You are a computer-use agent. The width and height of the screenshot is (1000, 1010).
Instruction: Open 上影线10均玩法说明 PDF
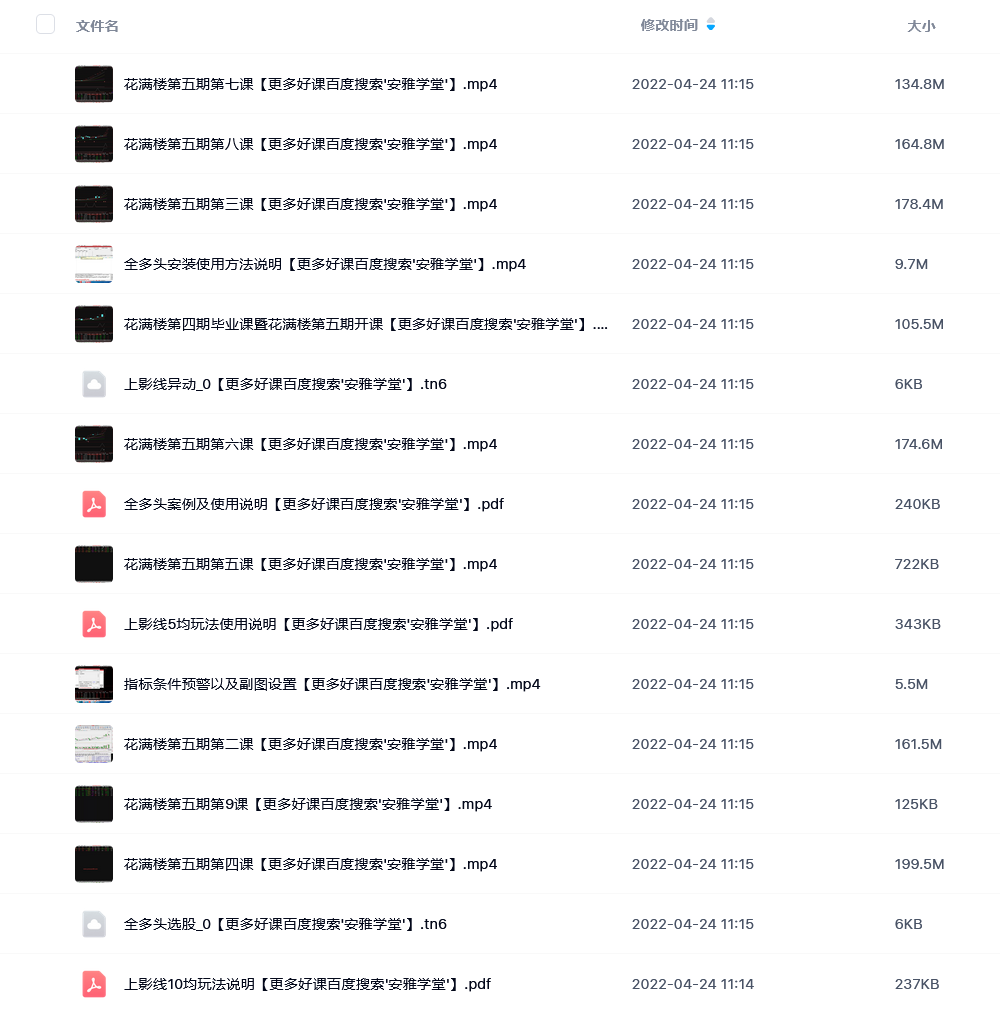click(307, 984)
